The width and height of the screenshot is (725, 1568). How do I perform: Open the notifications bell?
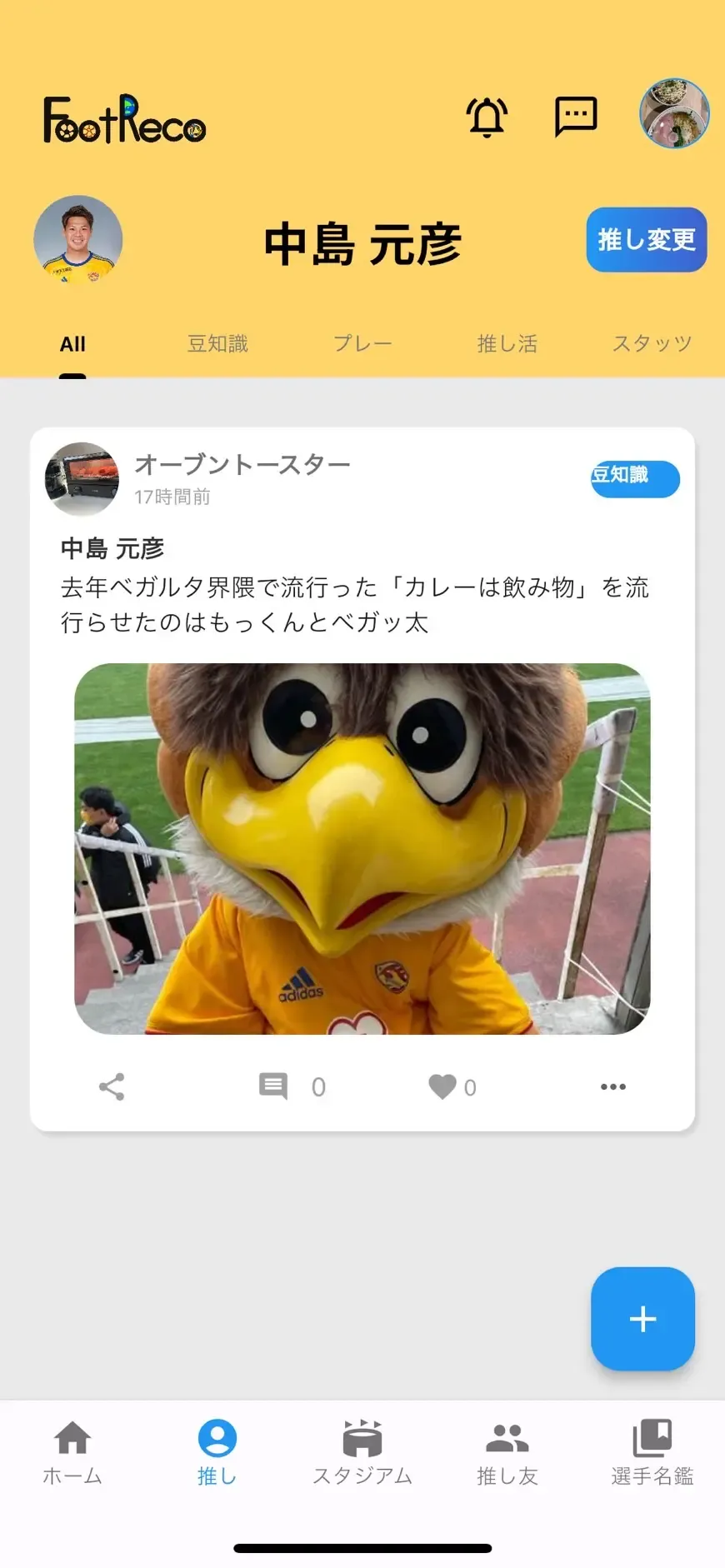(487, 116)
